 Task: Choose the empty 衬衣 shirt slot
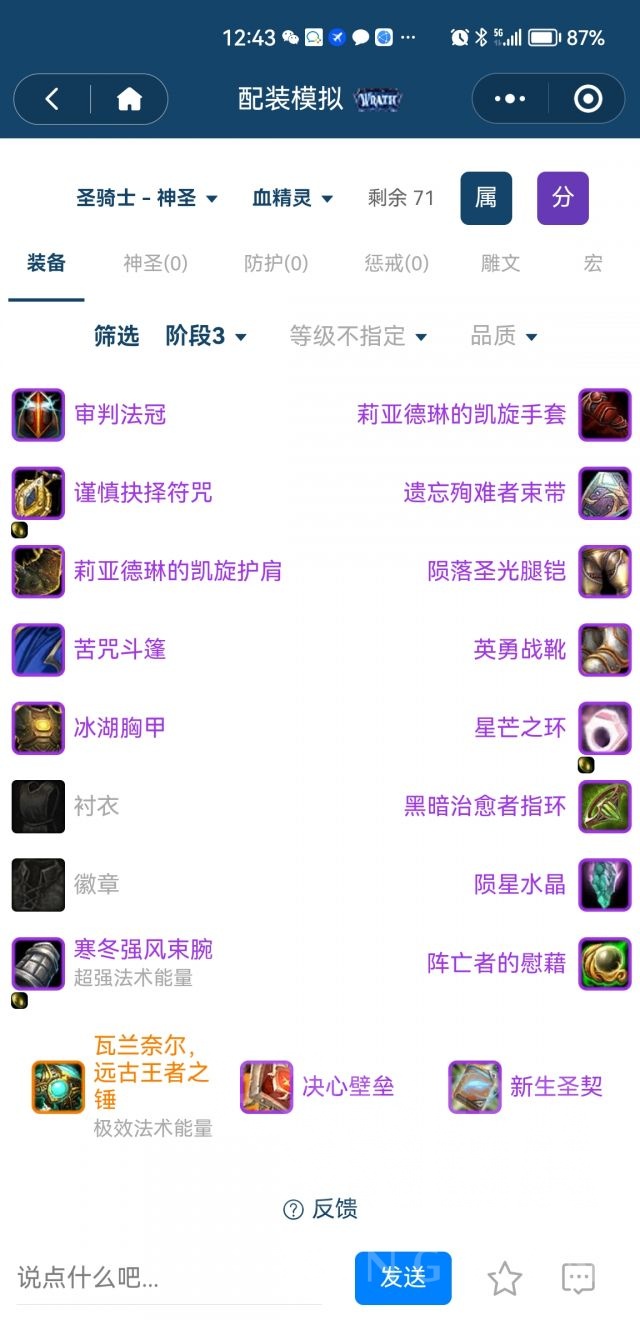tap(96, 806)
